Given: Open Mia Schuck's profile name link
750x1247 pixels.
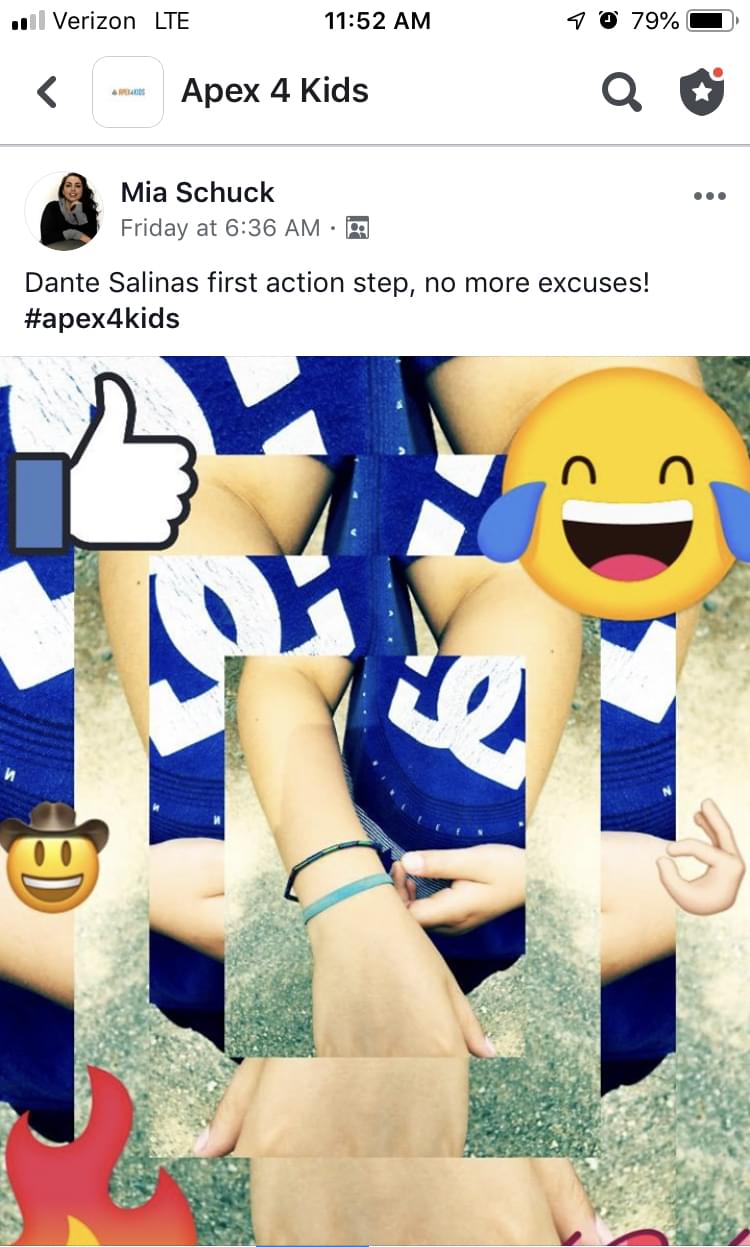Looking at the screenshot, I should [x=197, y=192].
